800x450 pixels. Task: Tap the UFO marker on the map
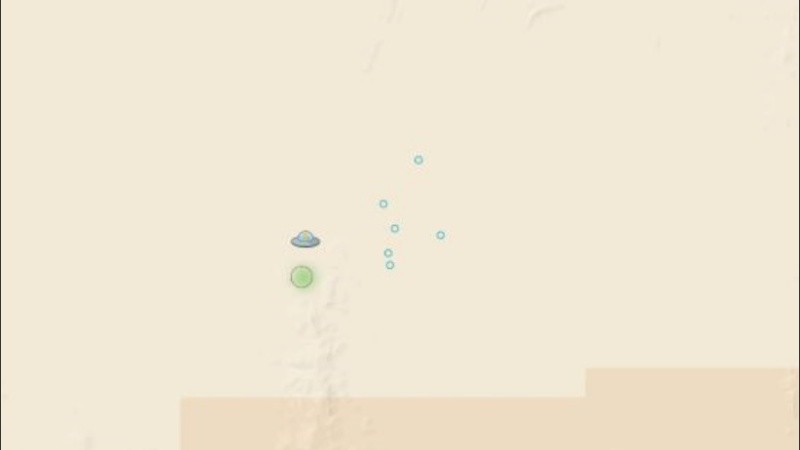point(305,239)
